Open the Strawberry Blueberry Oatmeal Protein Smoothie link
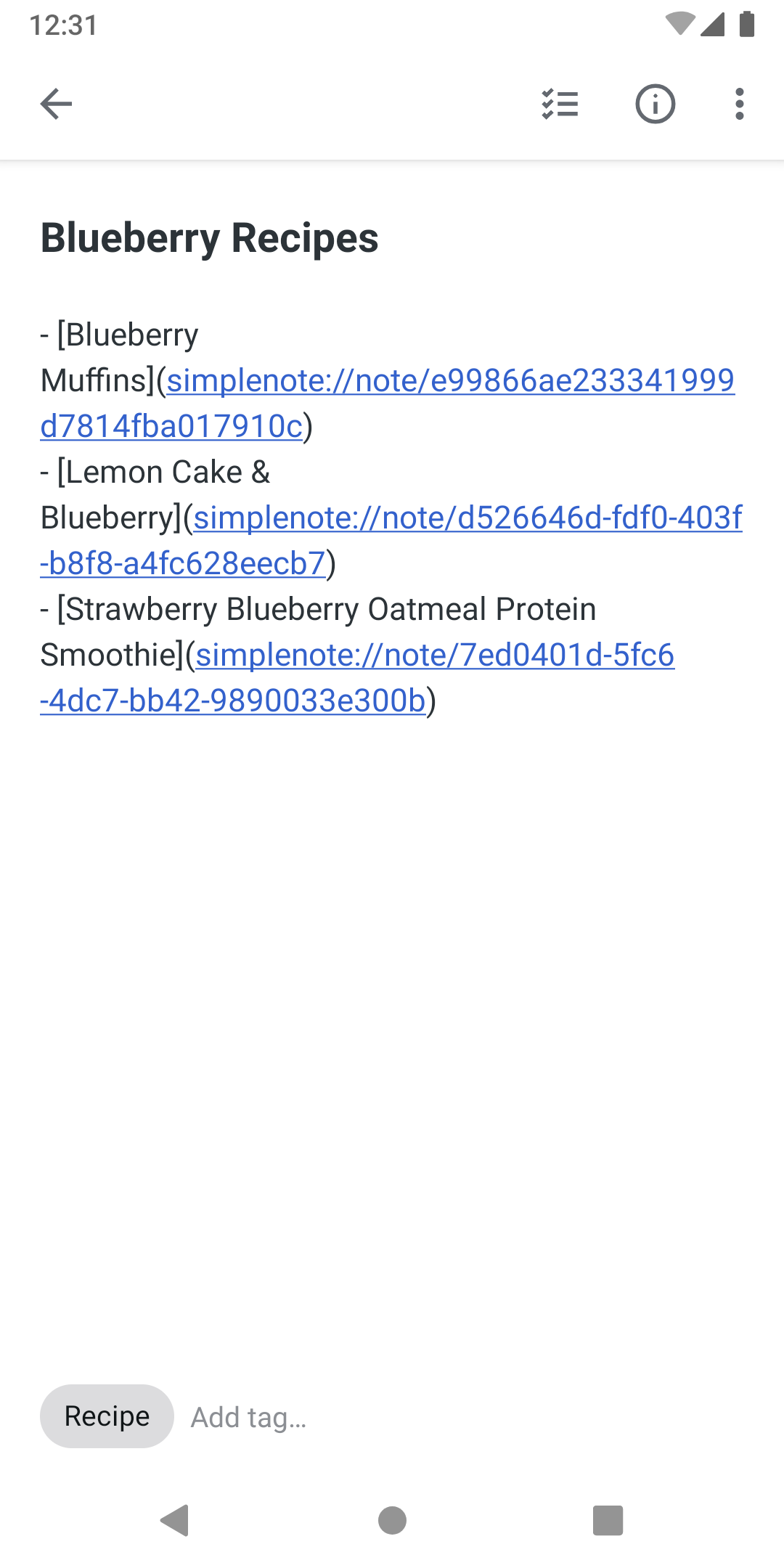 click(x=436, y=656)
